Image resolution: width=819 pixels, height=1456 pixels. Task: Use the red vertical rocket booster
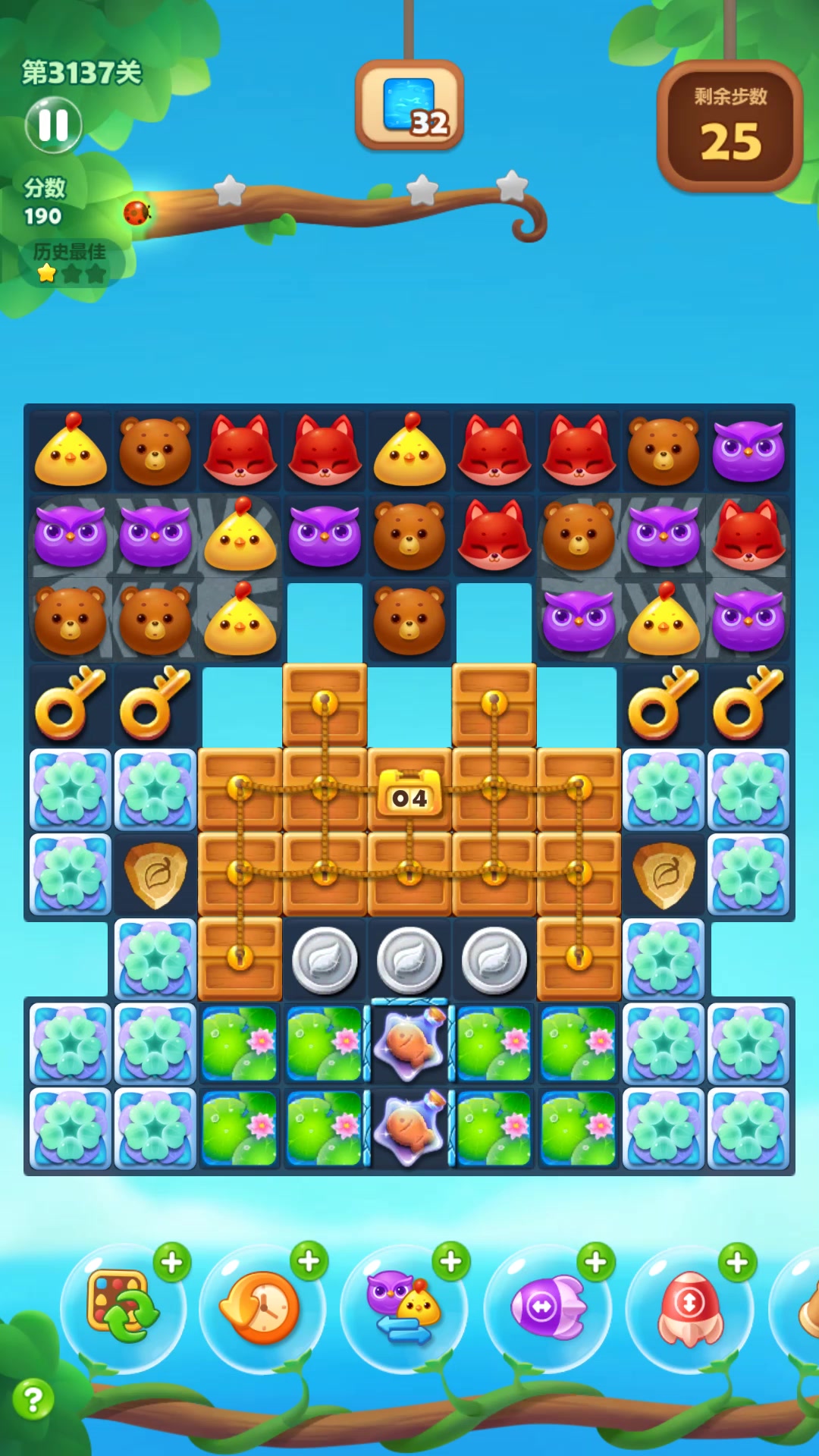(x=689, y=1307)
